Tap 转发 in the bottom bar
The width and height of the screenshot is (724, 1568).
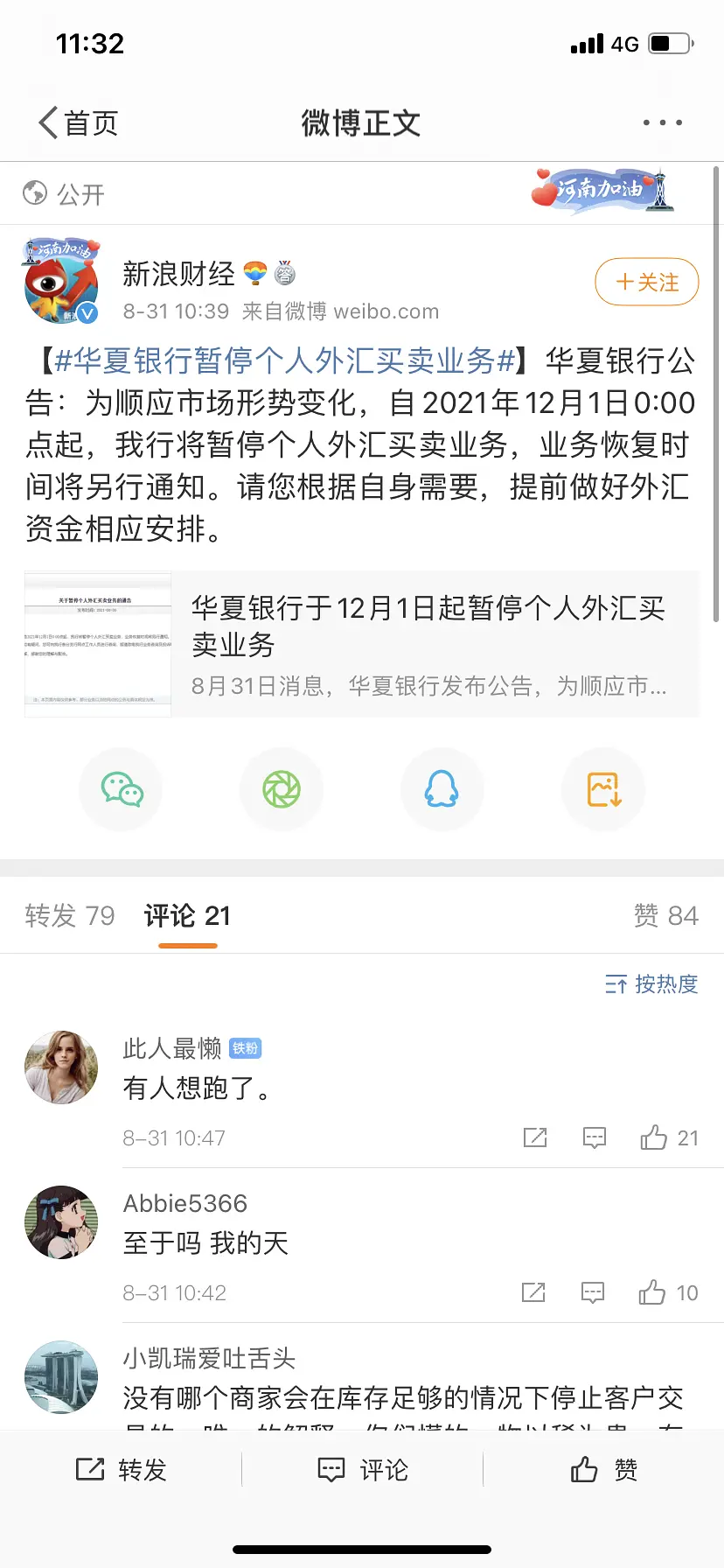(121, 1470)
